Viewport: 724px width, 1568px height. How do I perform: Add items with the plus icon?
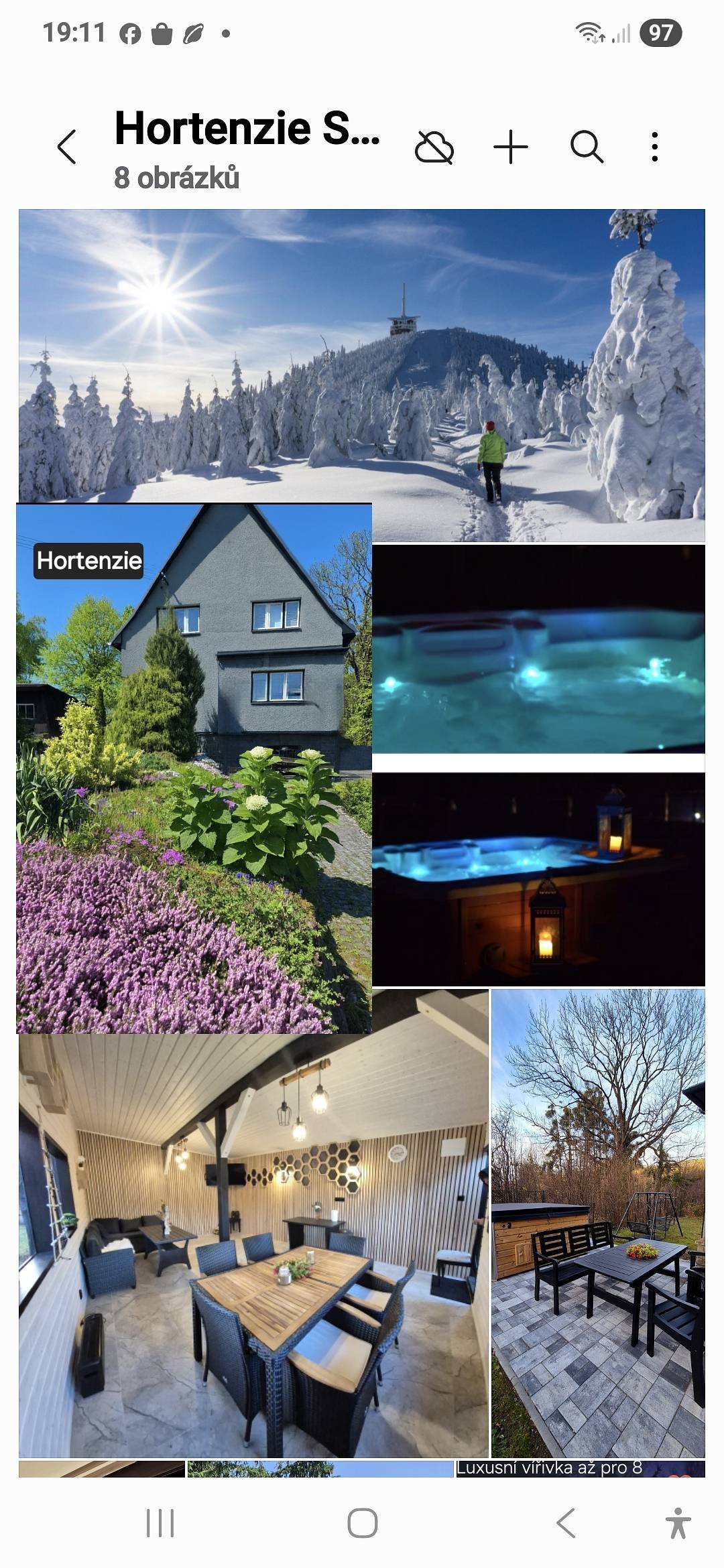tap(511, 147)
